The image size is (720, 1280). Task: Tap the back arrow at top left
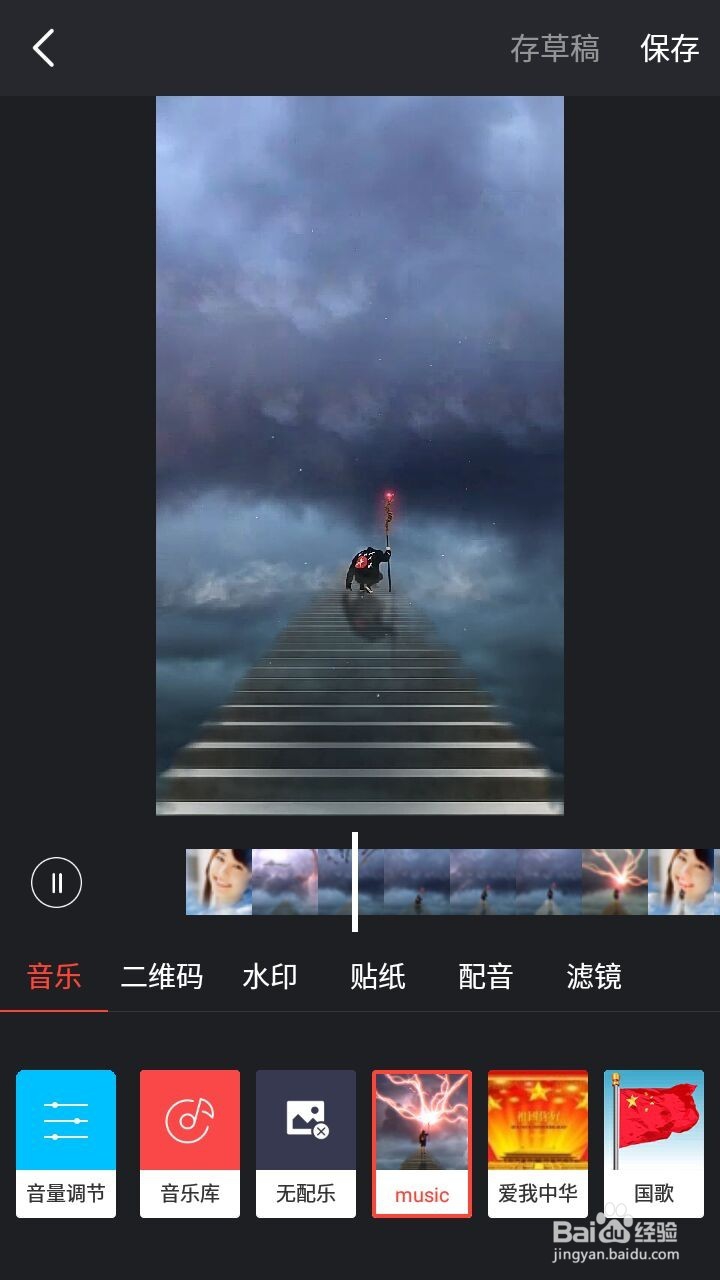pos(42,48)
